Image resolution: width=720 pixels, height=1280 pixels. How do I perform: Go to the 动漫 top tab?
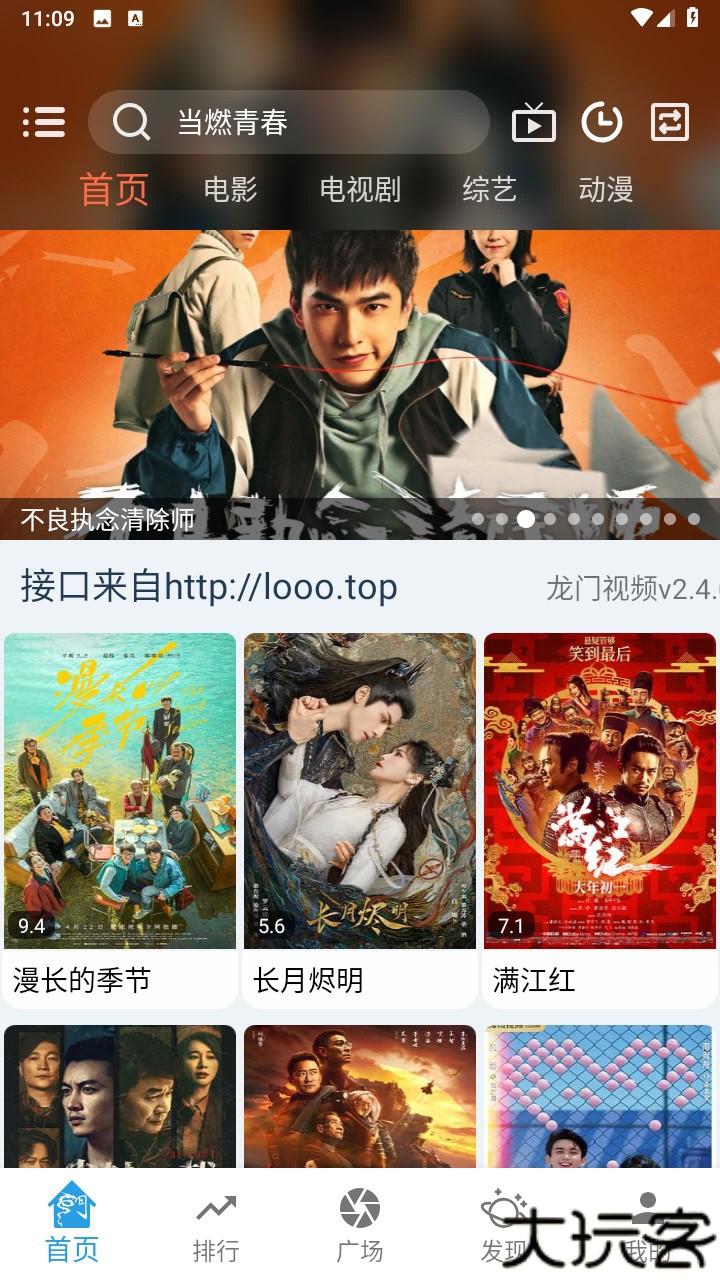(606, 189)
